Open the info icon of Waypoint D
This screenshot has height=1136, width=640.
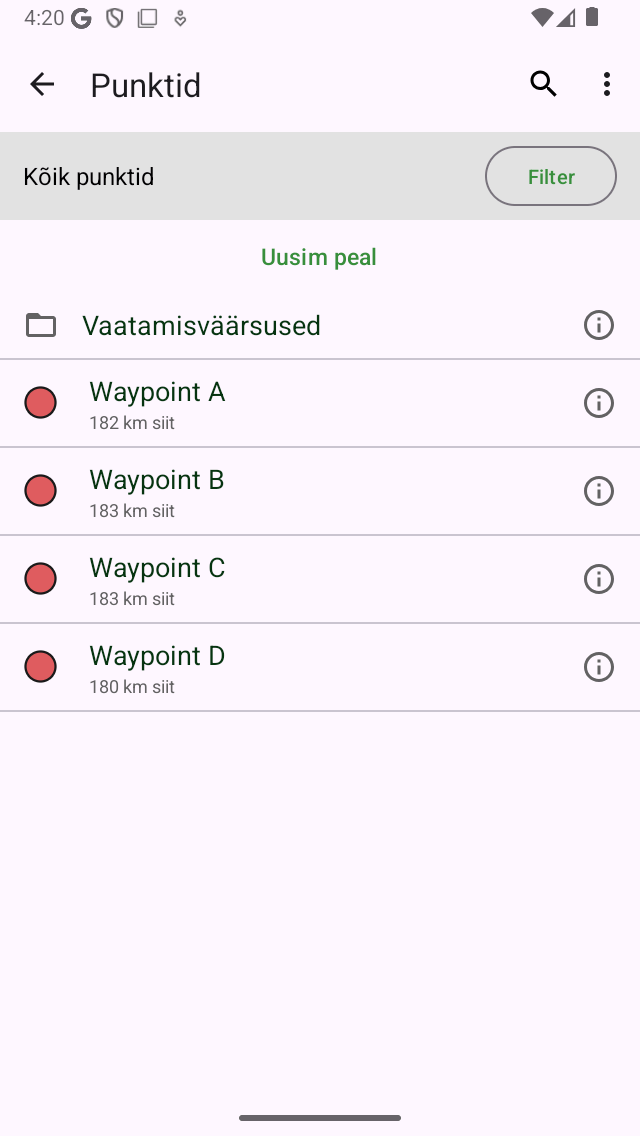point(599,667)
